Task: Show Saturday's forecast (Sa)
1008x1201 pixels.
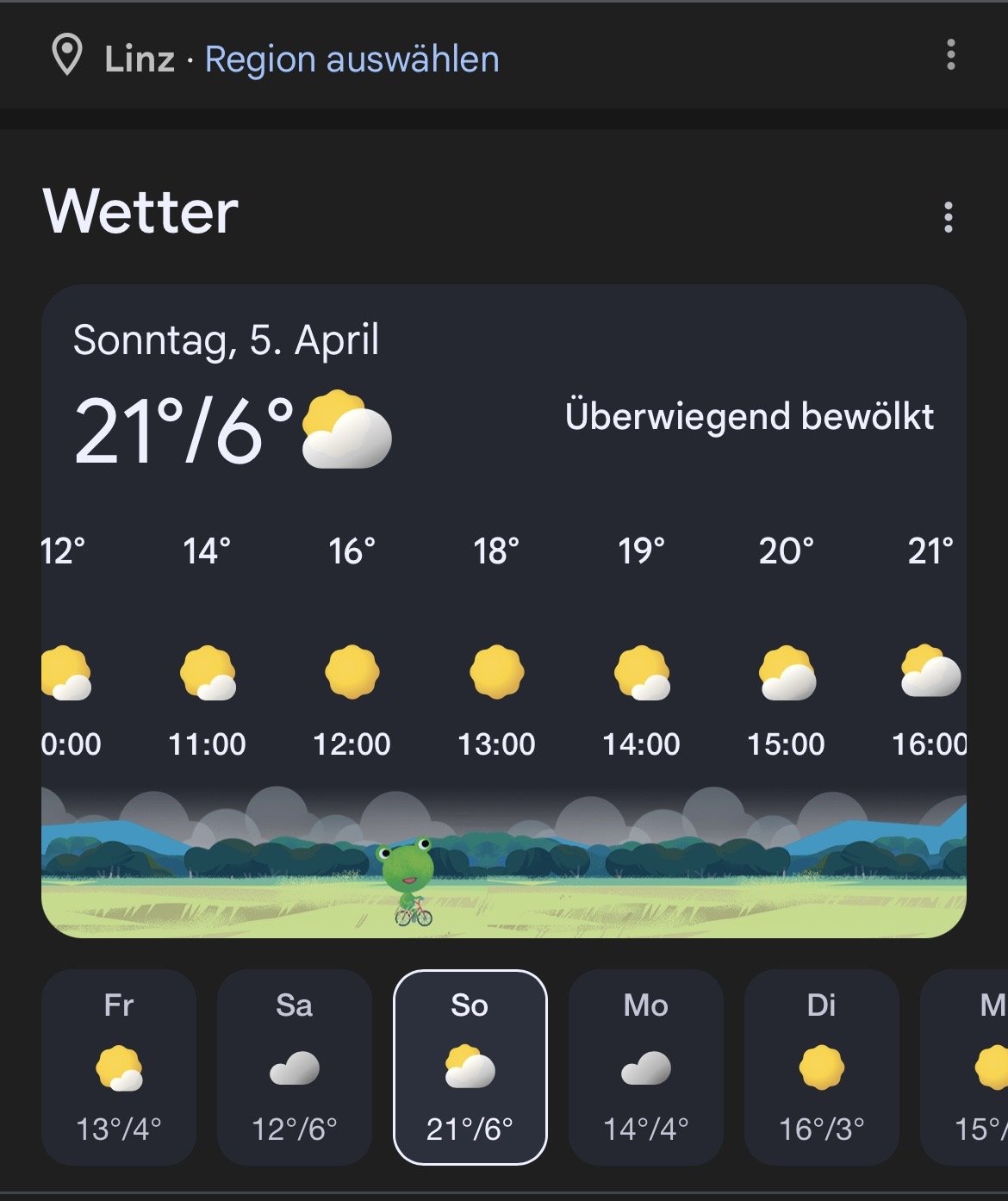Action: click(x=295, y=1067)
